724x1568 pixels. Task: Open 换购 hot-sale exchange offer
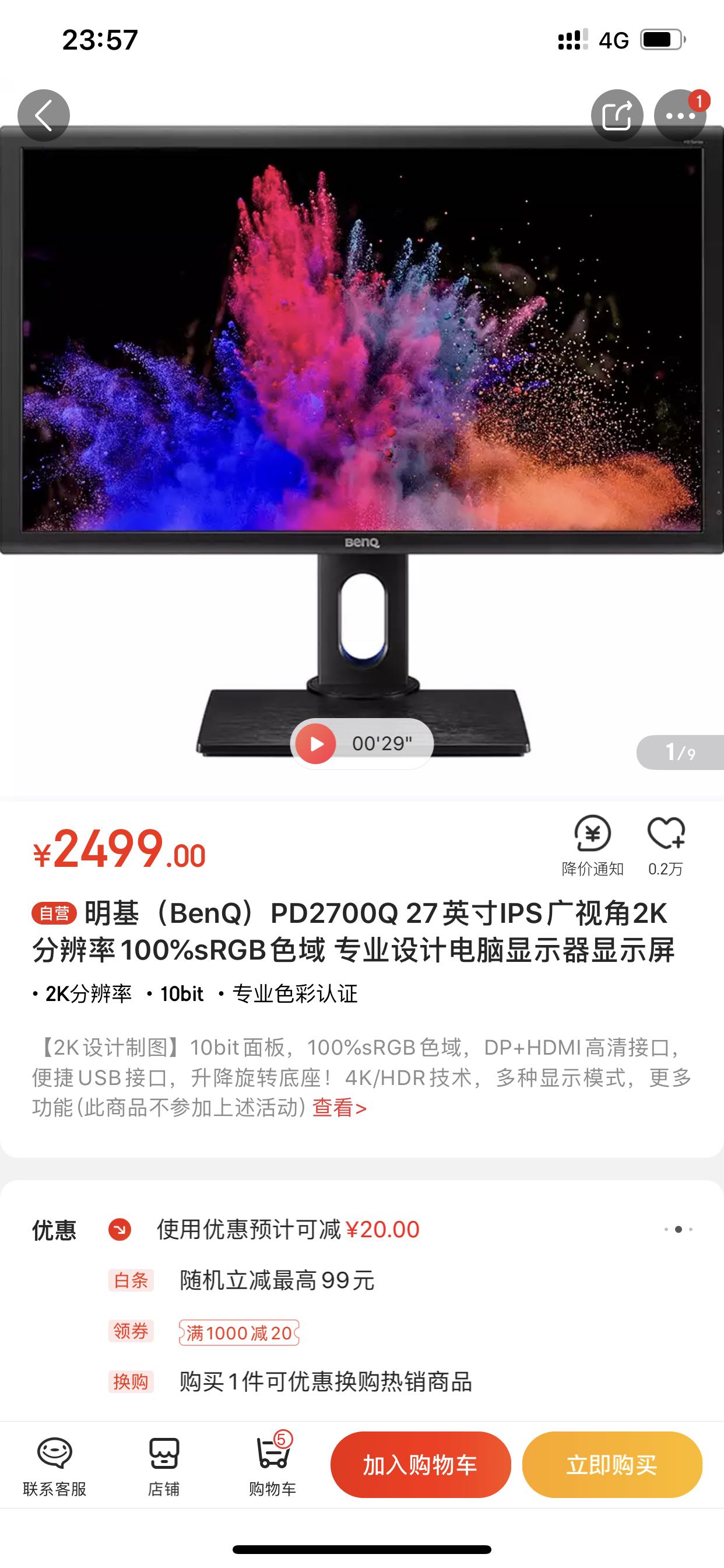(325, 1382)
